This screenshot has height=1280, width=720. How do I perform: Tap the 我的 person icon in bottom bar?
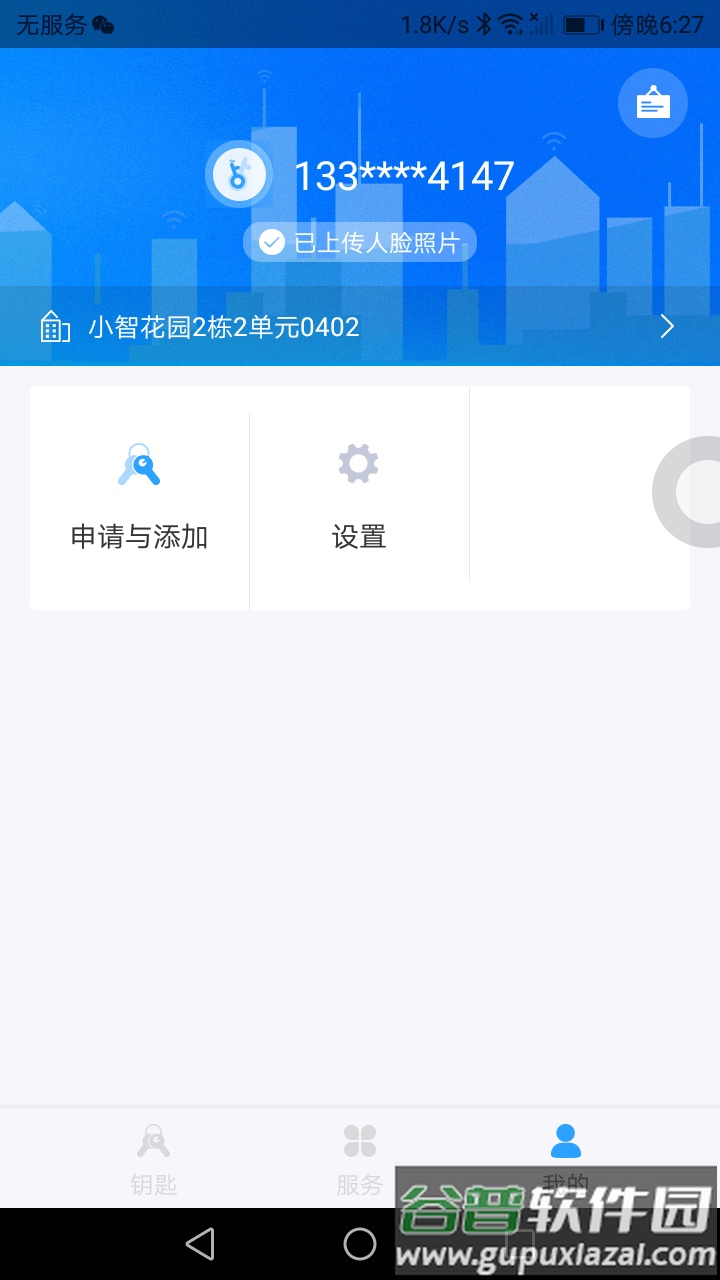click(566, 1140)
